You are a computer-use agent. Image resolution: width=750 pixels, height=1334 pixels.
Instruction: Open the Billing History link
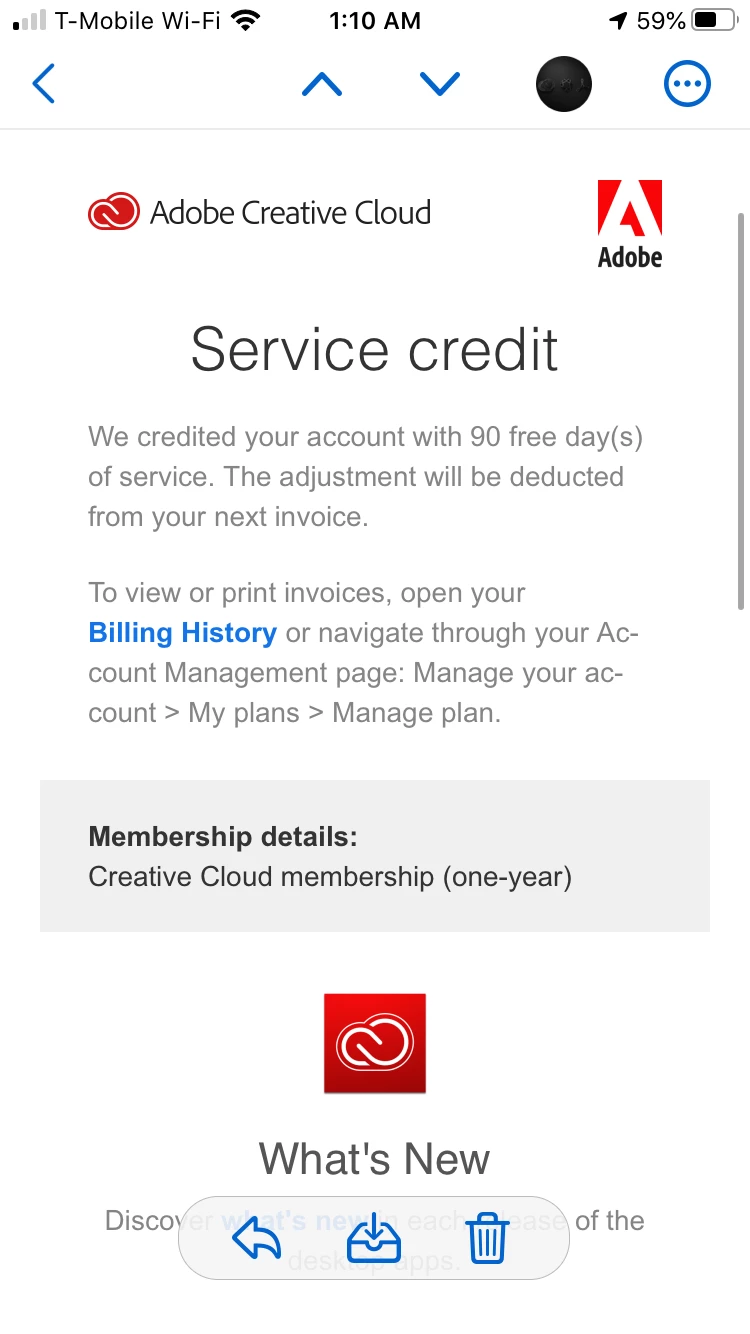point(183,633)
